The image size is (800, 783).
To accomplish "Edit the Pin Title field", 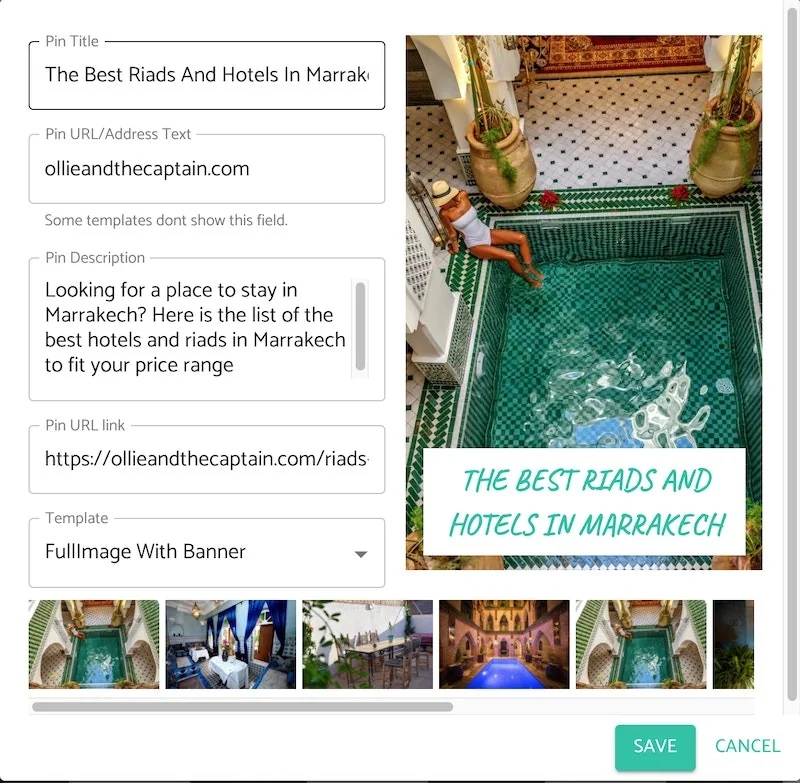I will click(x=206, y=75).
